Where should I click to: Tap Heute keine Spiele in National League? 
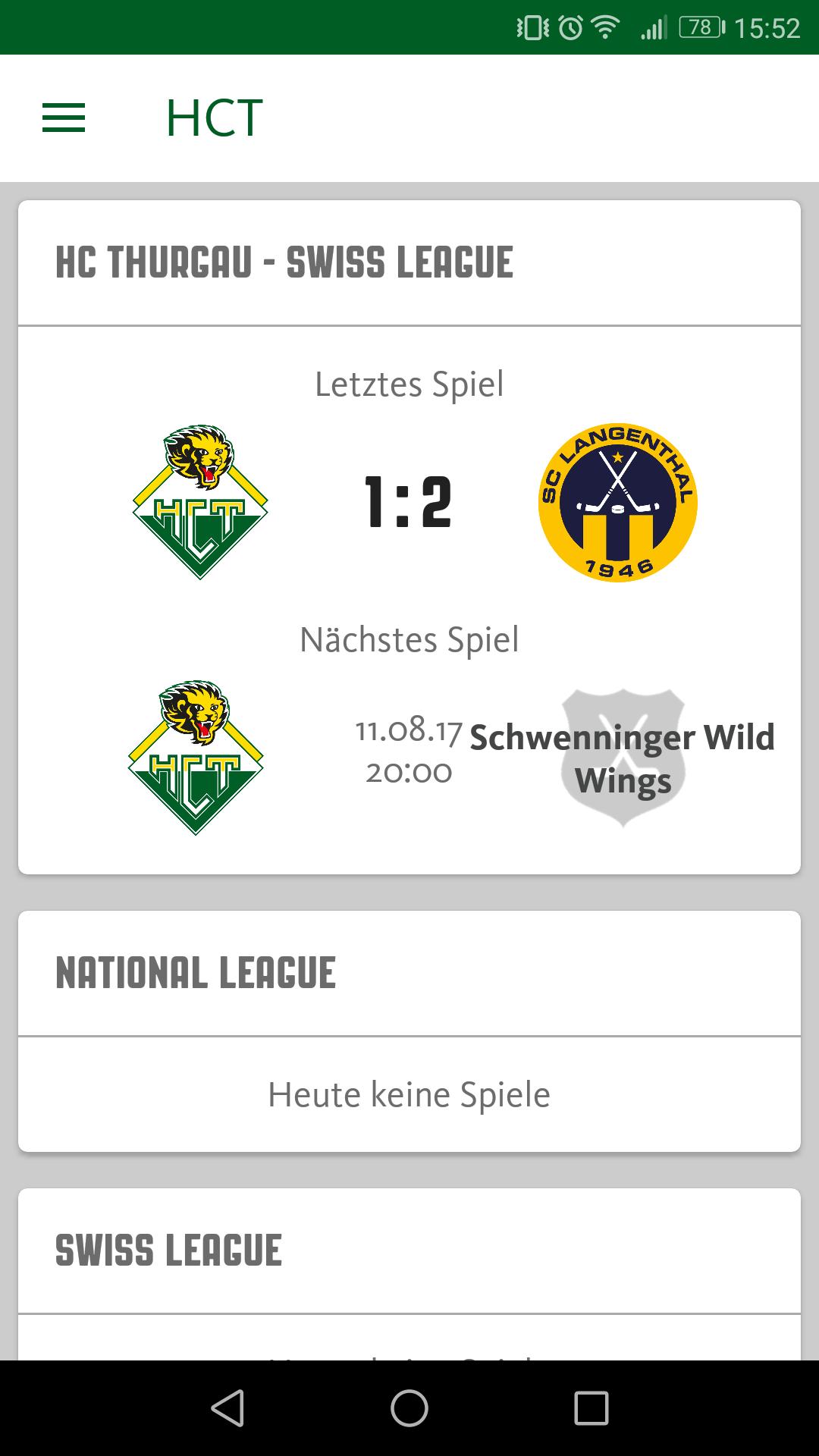(409, 1094)
